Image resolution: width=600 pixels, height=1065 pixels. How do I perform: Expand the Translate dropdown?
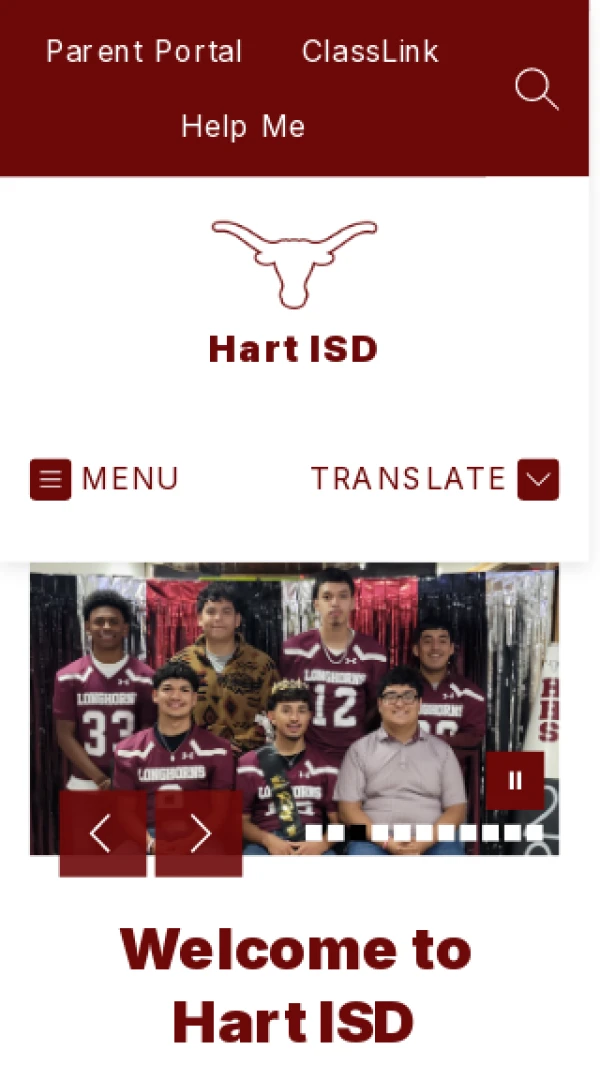pos(537,479)
